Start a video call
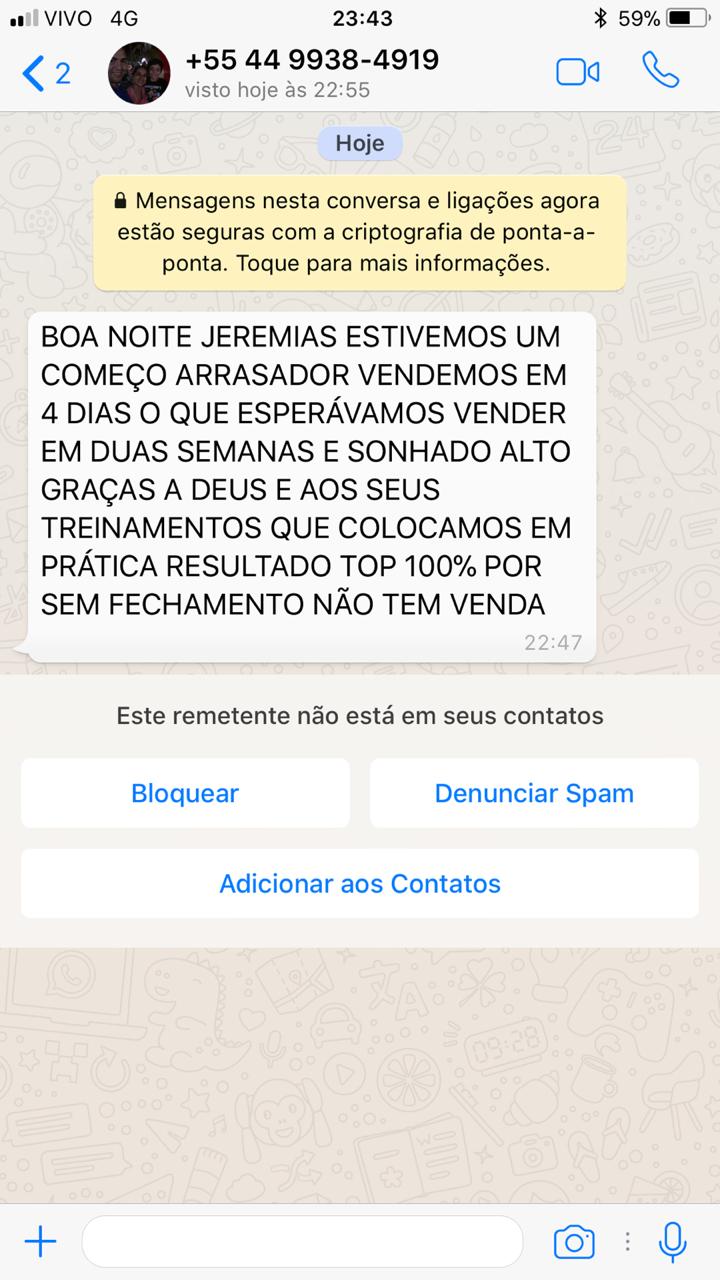Viewport: 720px width, 1280px height. tap(577, 72)
